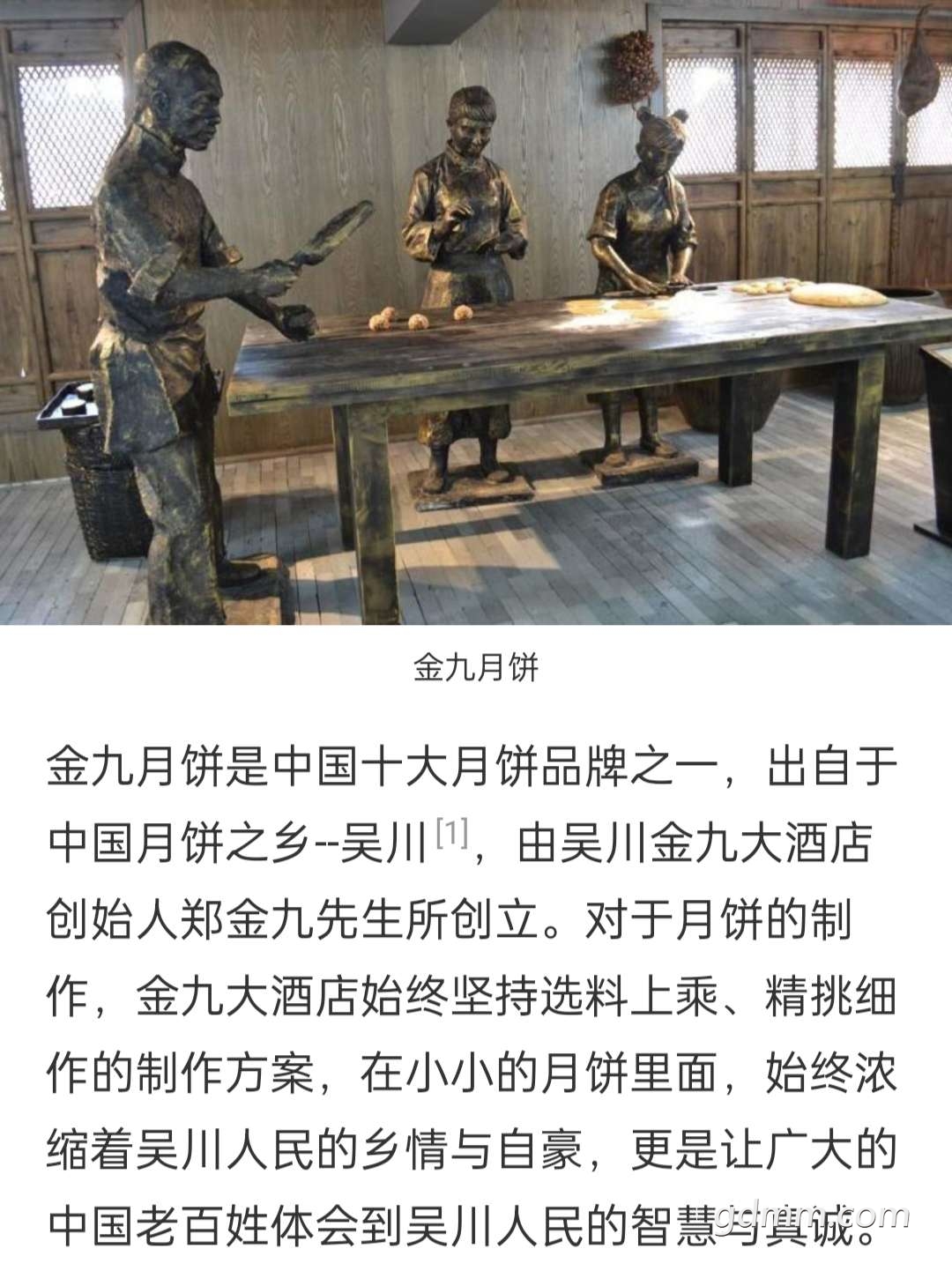952x1271 pixels.
Task: Open the reference [1] citation after 吴川
Action: point(451,831)
